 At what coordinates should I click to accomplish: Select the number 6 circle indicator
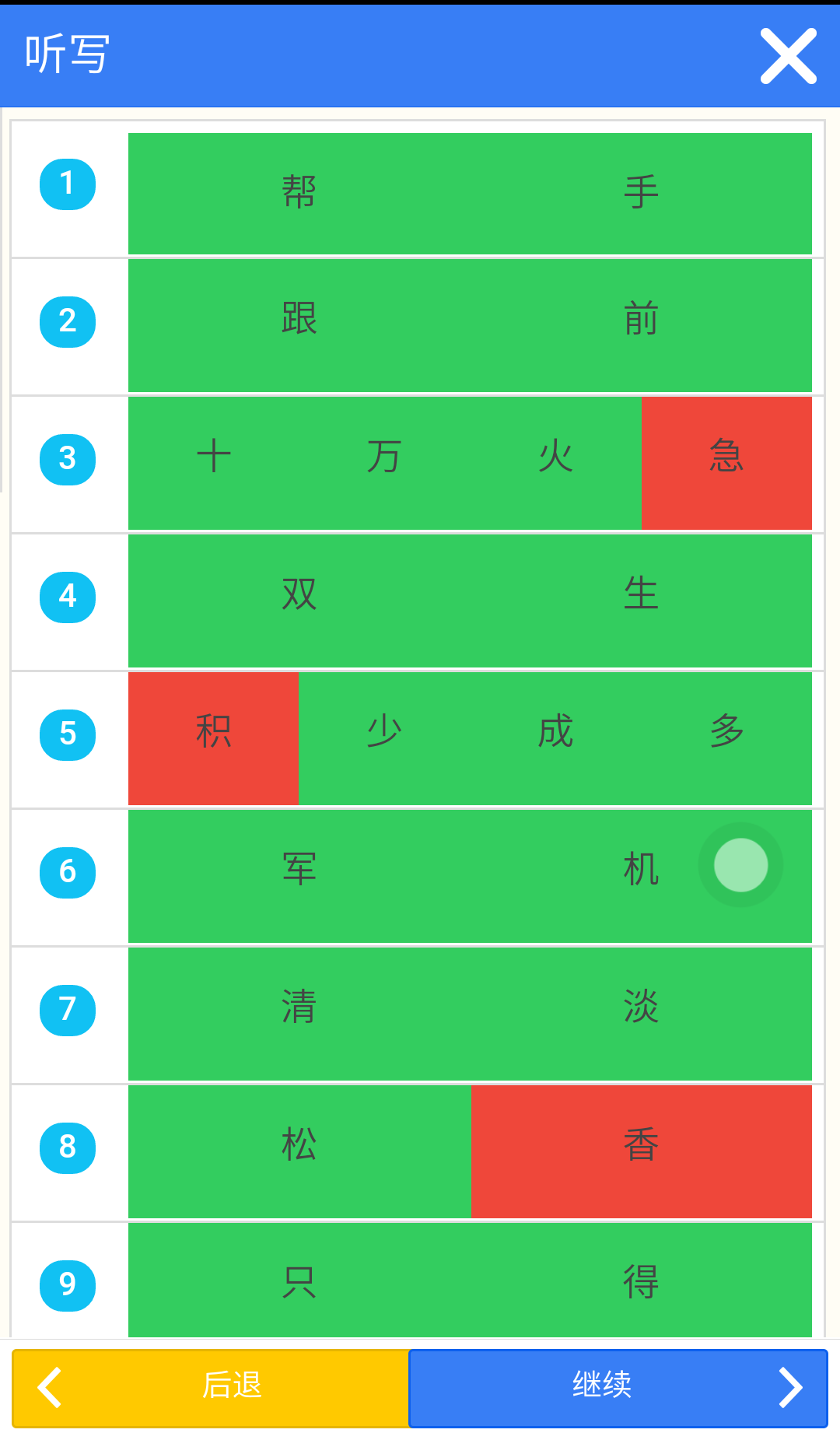point(68,872)
